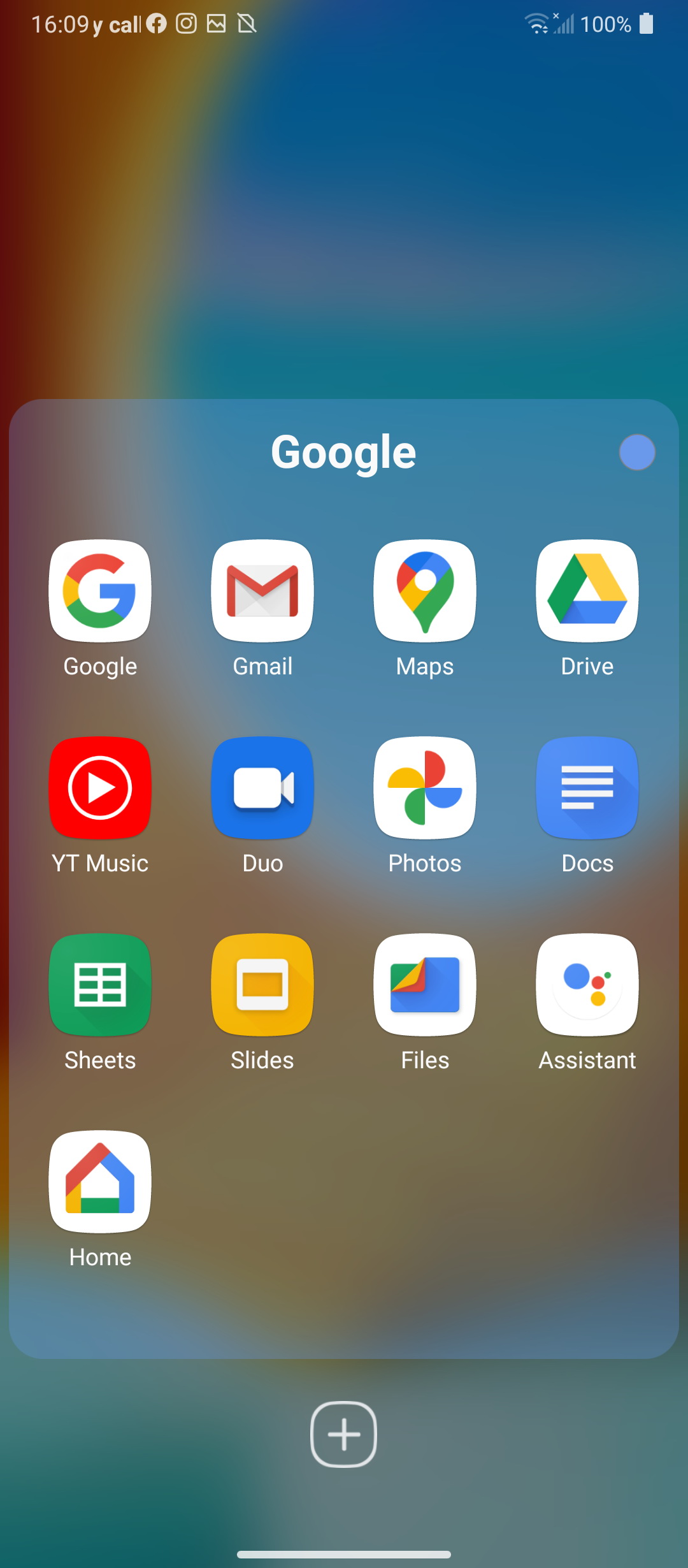Tap the Google folder title to rename
Viewport: 688px width, 1568px height.
tap(343, 453)
